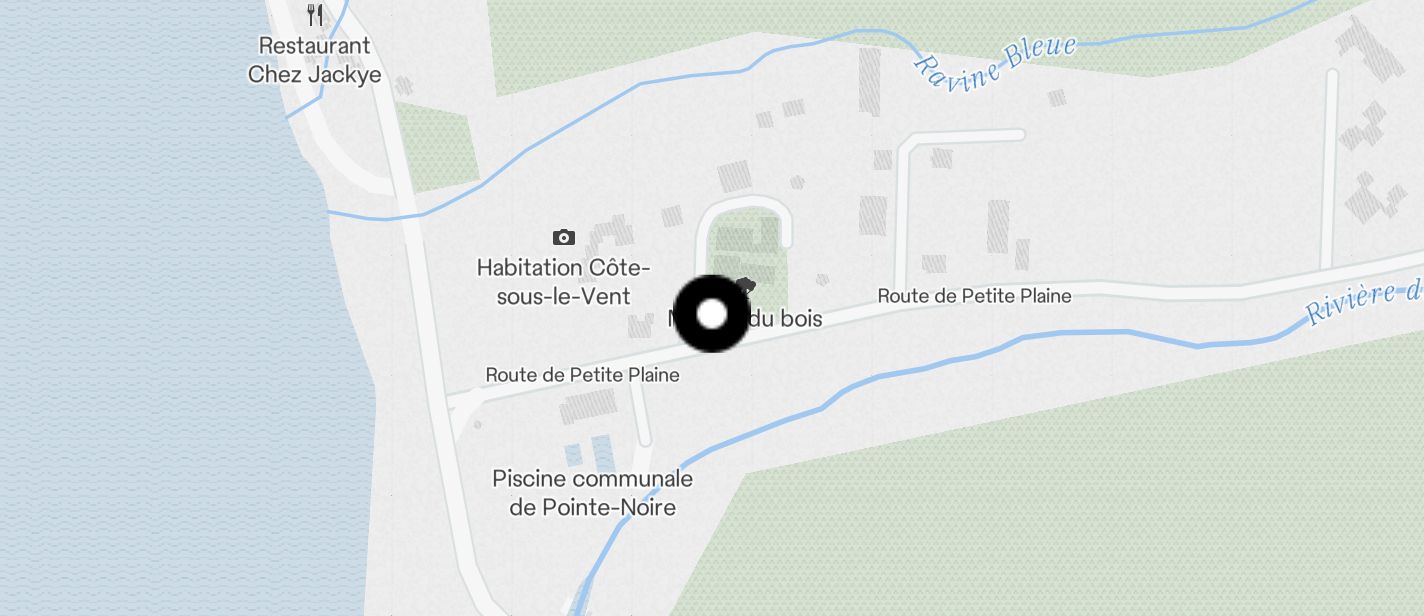Open Piscine communale de Pointe-Noire place

click(x=592, y=493)
